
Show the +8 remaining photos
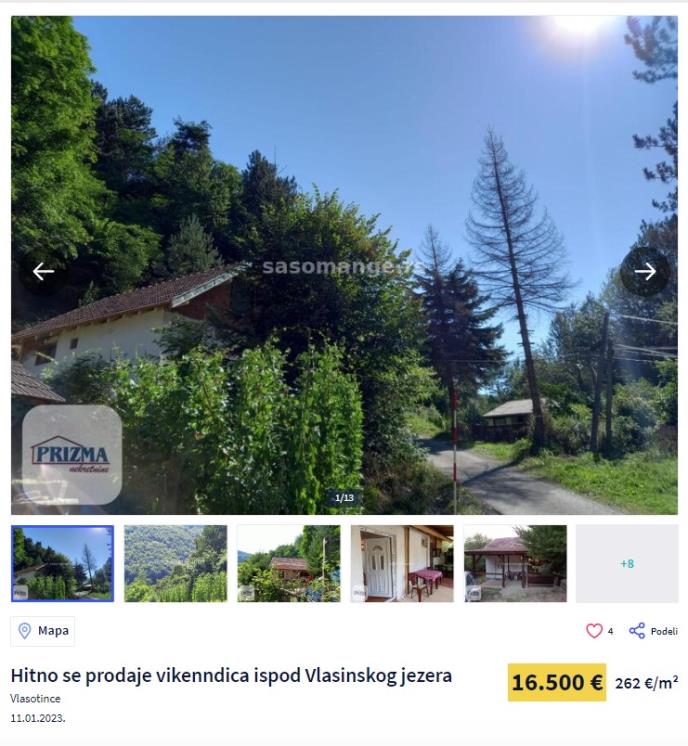[x=627, y=564]
